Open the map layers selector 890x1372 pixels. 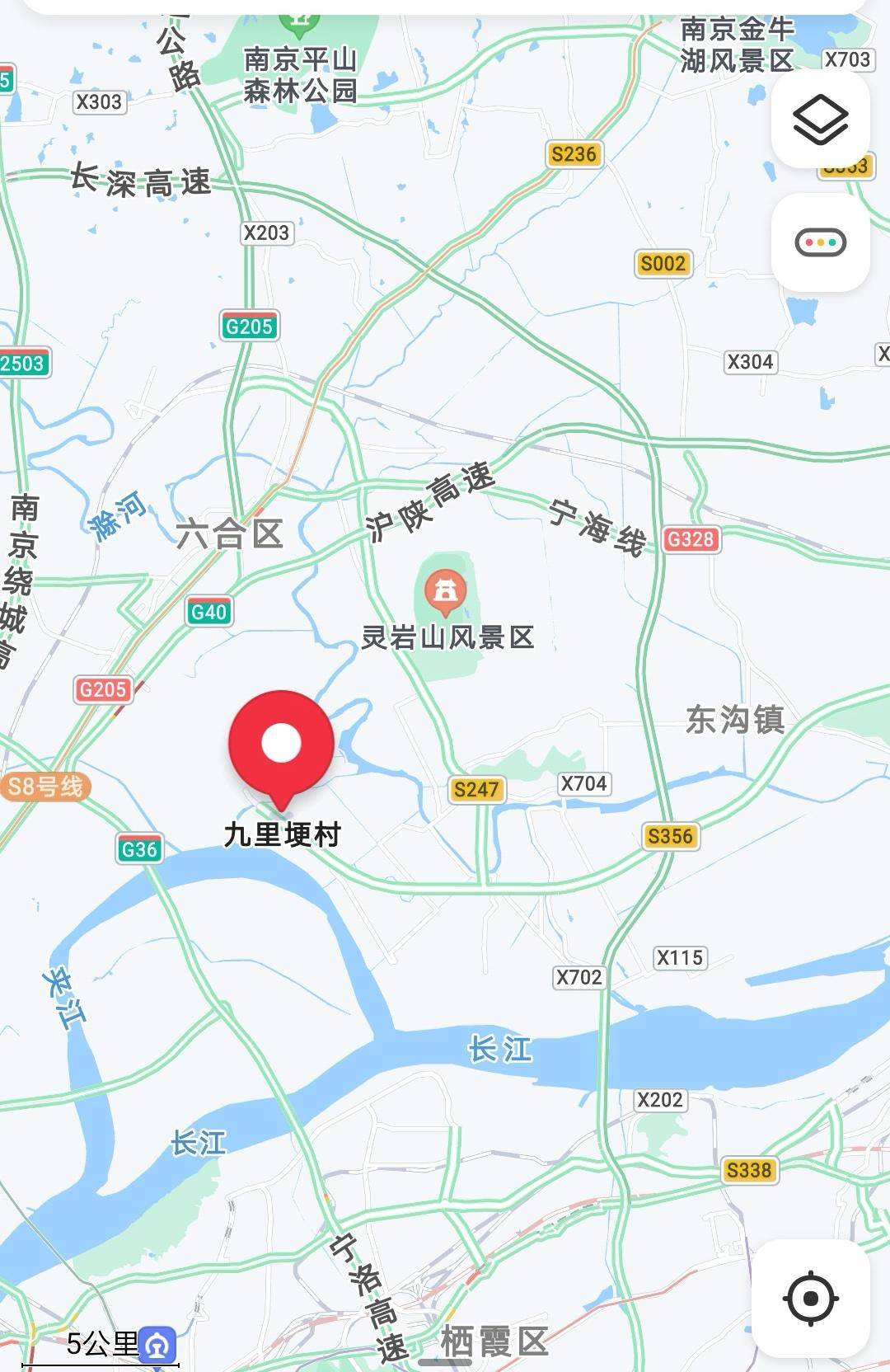click(x=820, y=120)
